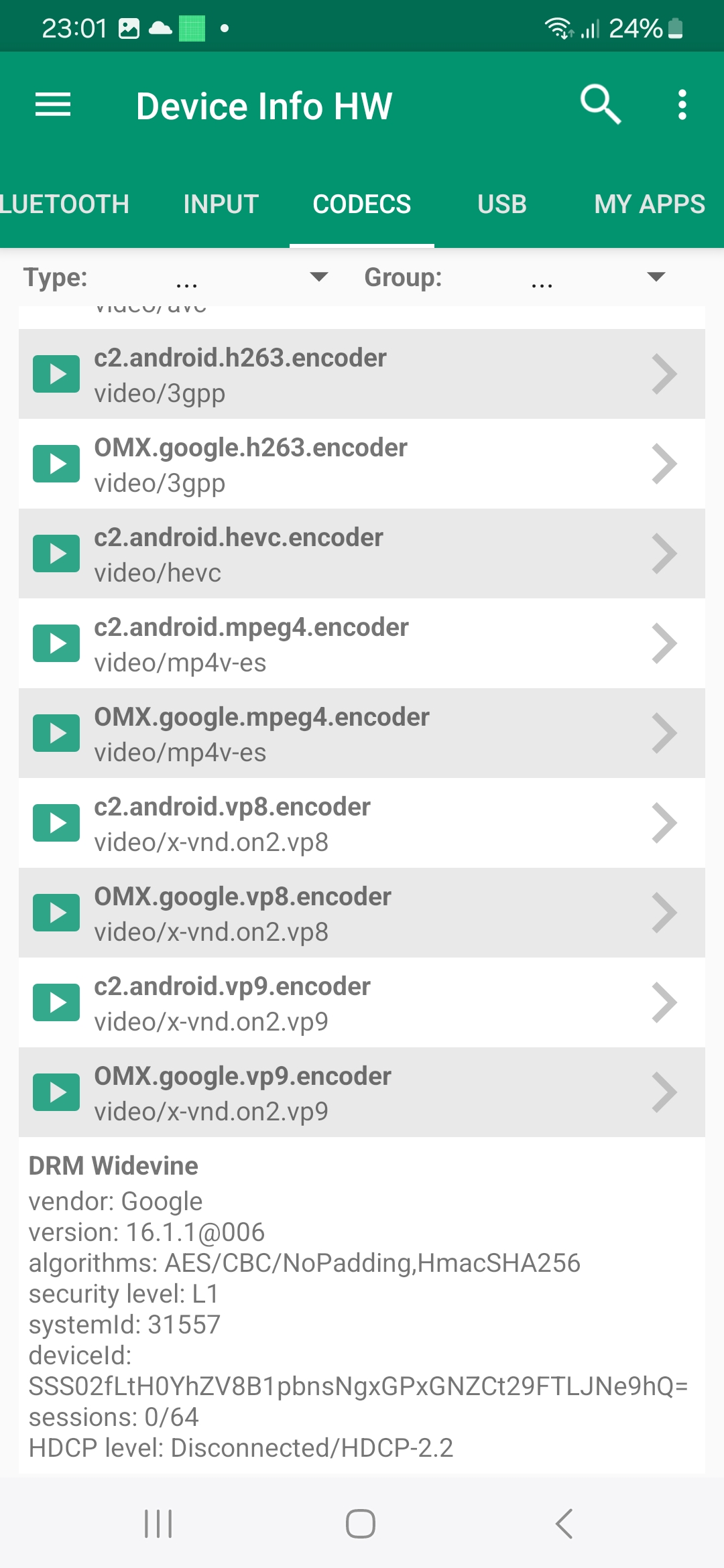The height and width of the screenshot is (1568, 724).
Task: Open c2.android.h263.encoder details
Action: click(362, 374)
